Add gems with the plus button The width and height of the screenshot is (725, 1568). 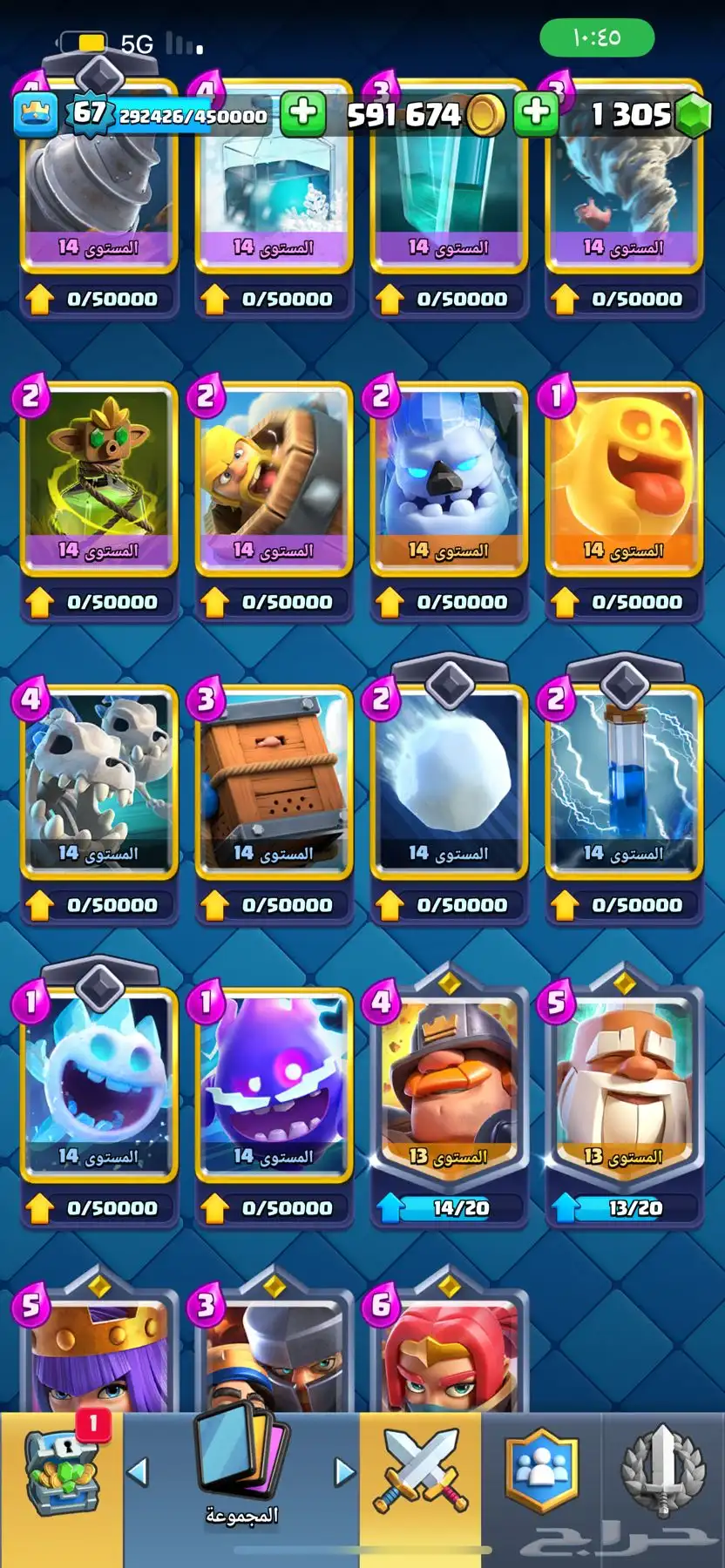[536, 114]
